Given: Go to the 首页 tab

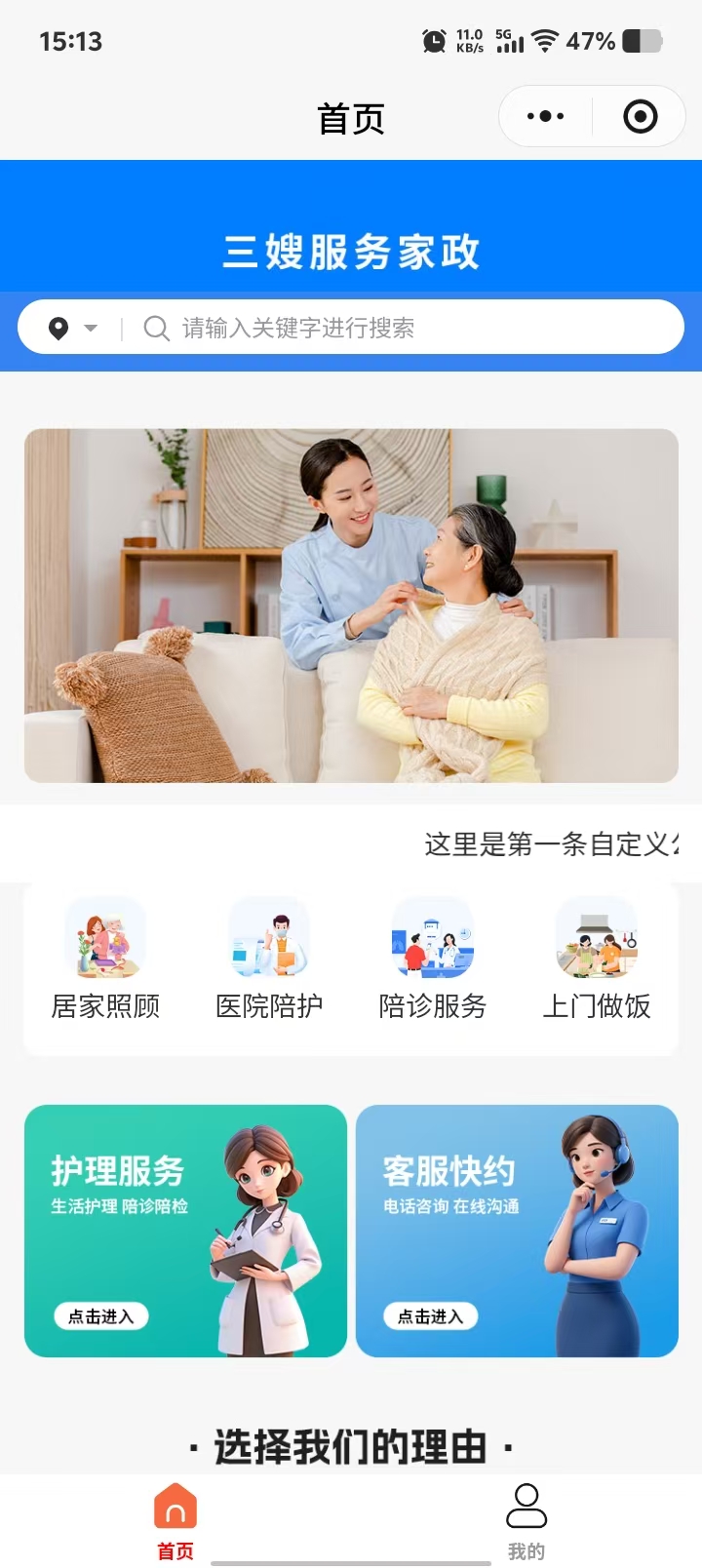Looking at the screenshot, I should tap(175, 1519).
